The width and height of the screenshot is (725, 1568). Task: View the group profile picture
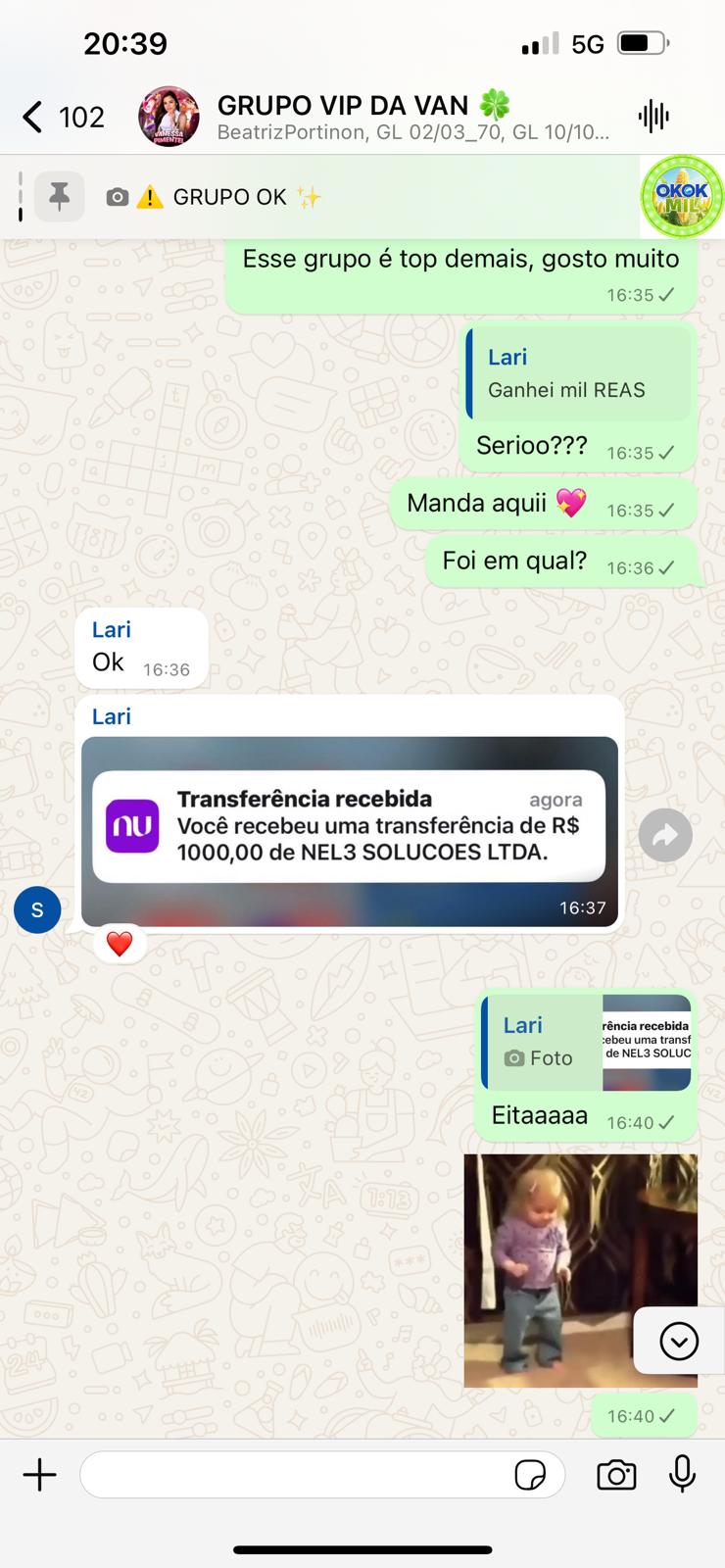tap(169, 117)
